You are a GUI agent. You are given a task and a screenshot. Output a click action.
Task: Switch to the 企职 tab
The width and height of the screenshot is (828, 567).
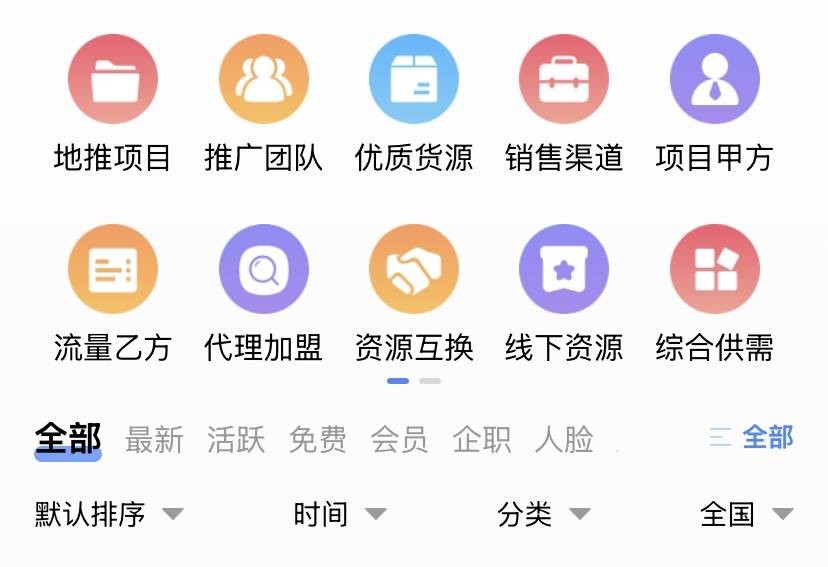pyautogui.click(x=482, y=439)
